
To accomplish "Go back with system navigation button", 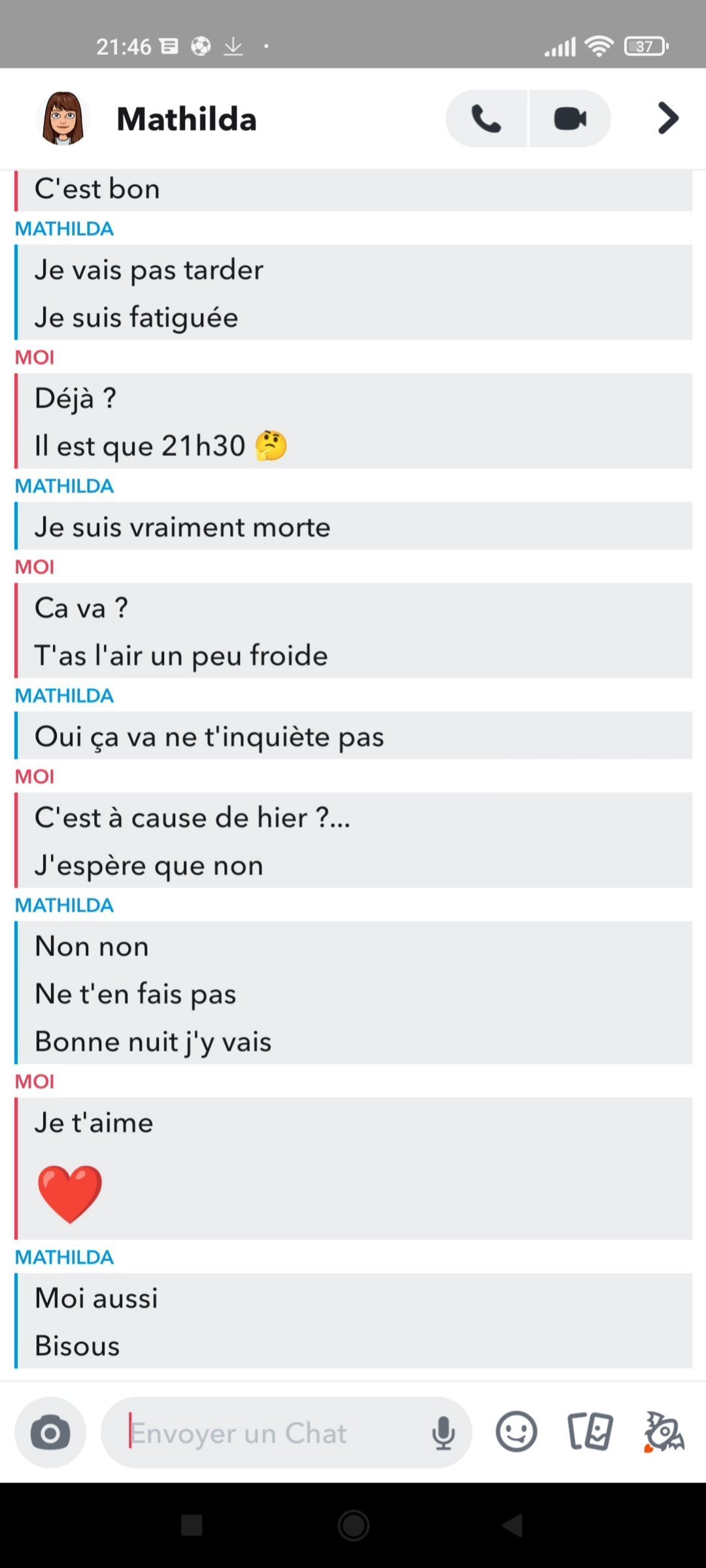I will [x=513, y=1526].
